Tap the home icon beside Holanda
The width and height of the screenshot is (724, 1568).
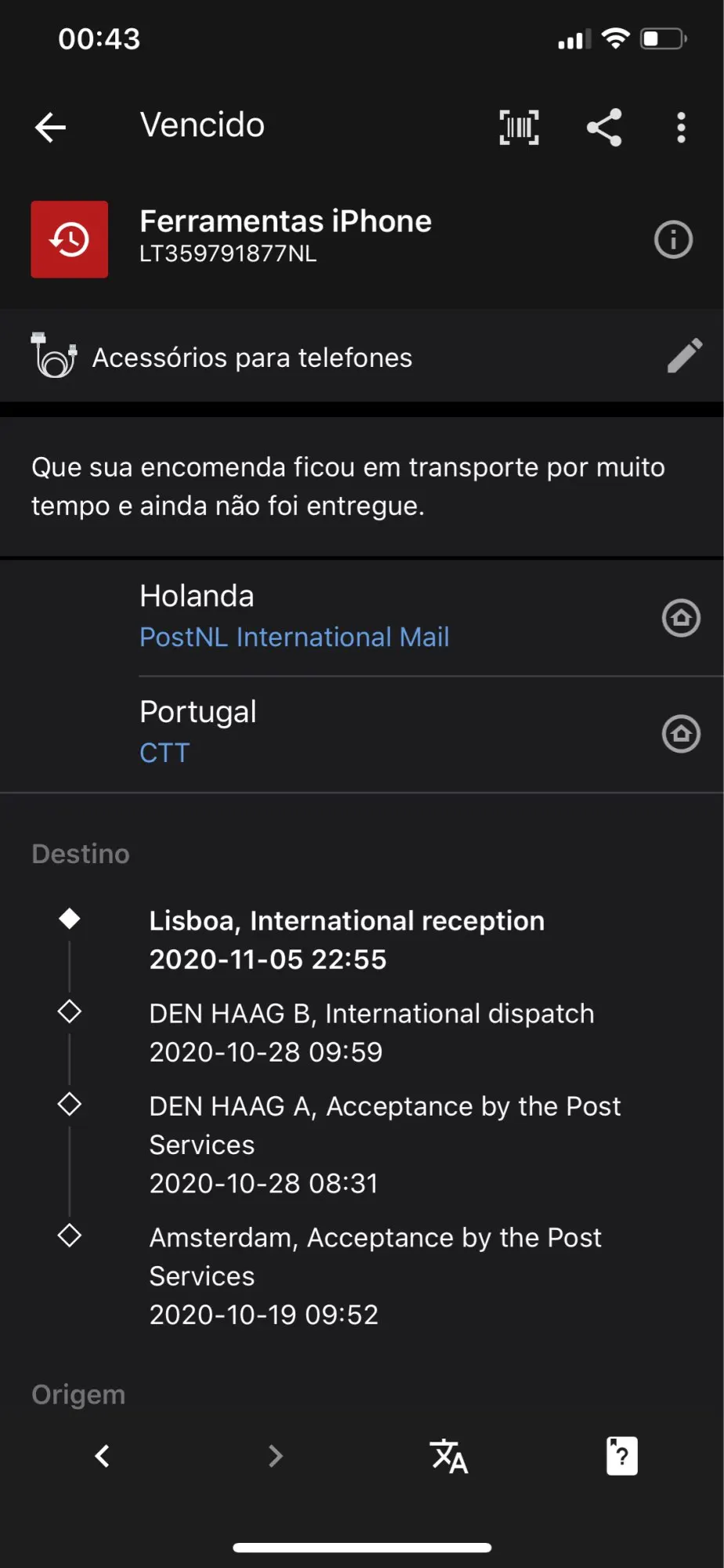(x=681, y=618)
